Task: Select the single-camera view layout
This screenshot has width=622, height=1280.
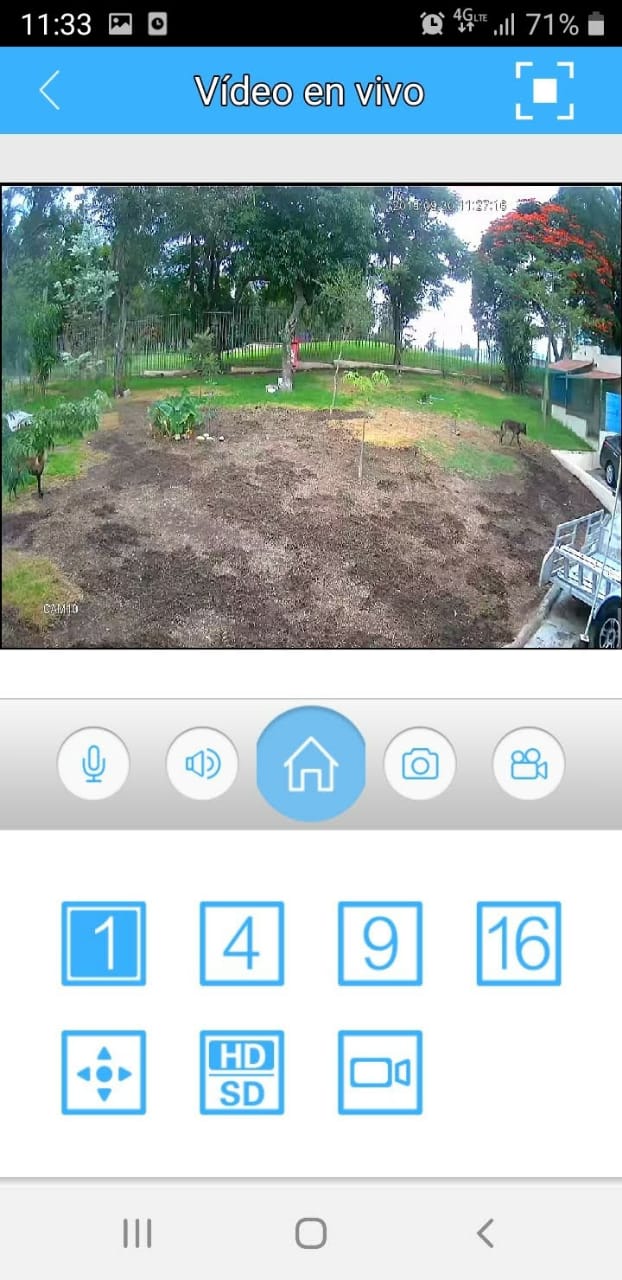Action: tap(104, 943)
